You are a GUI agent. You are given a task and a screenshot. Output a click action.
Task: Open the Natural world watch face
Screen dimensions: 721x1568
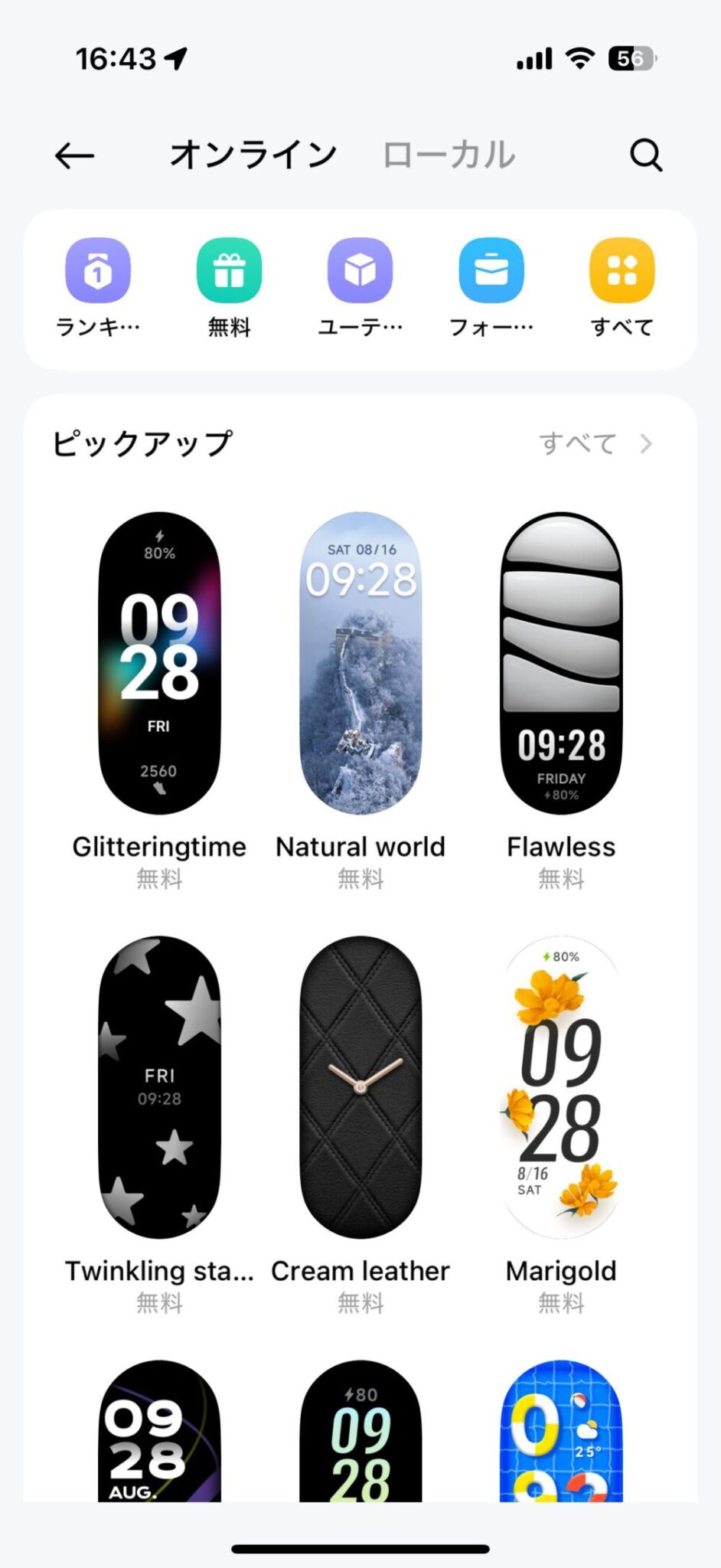pos(360,663)
